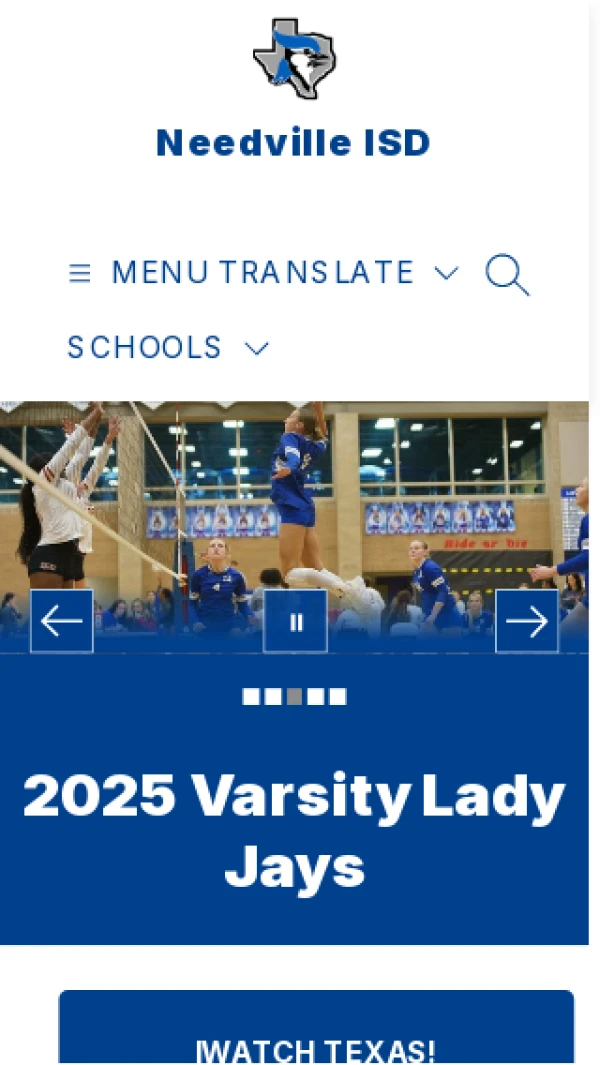Image resolution: width=600 pixels, height=1065 pixels.
Task: Open the search magnifier icon
Action: click(507, 274)
